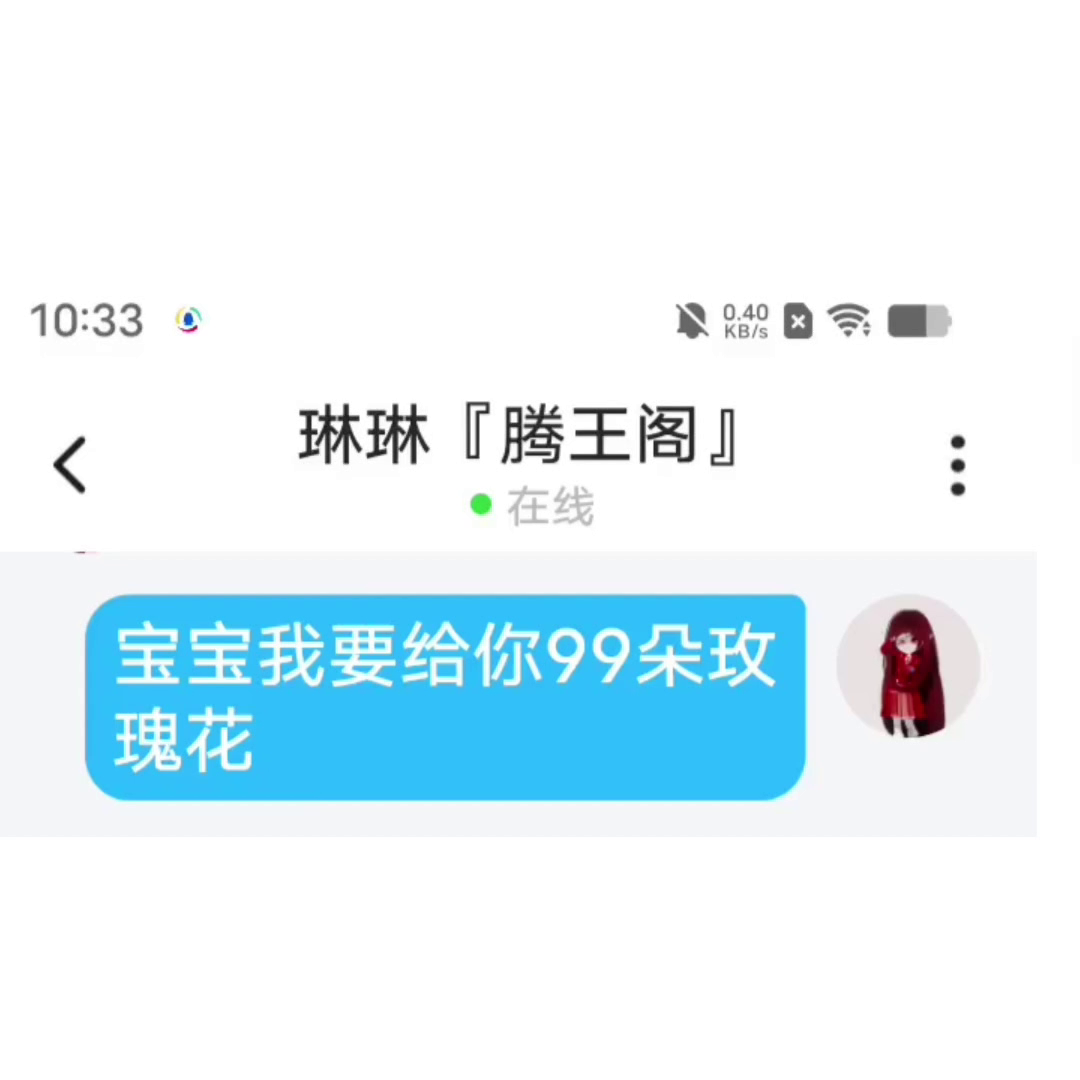The height and width of the screenshot is (1080, 1080).
Task: Open the red-haired avatar's profile
Action: (908, 666)
